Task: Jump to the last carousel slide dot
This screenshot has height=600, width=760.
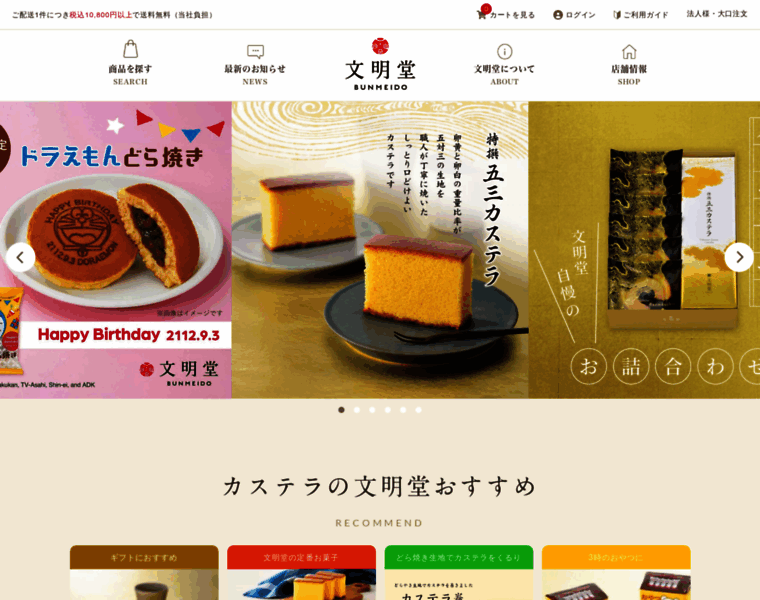Action: click(x=418, y=410)
